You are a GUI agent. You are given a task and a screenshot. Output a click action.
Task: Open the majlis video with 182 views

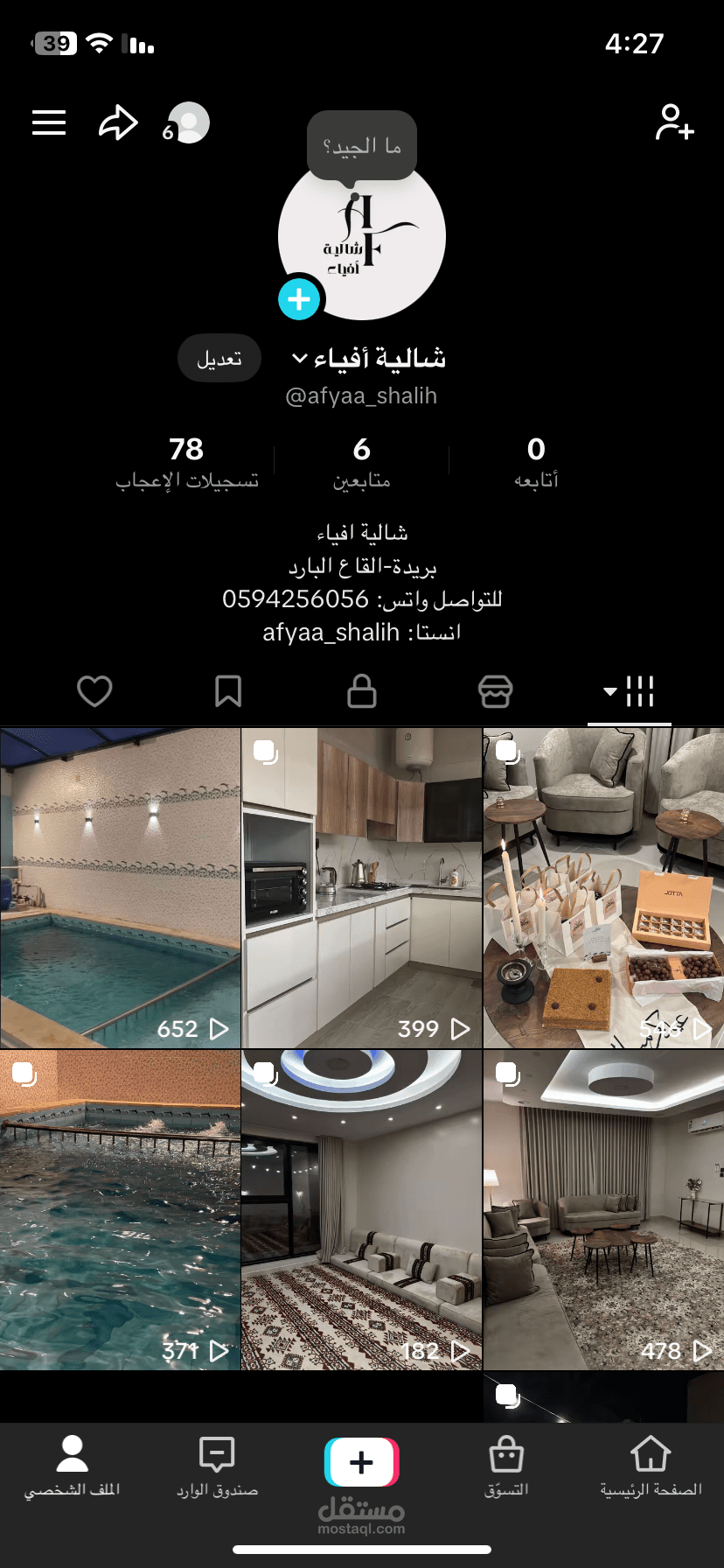click(362, 1210)
